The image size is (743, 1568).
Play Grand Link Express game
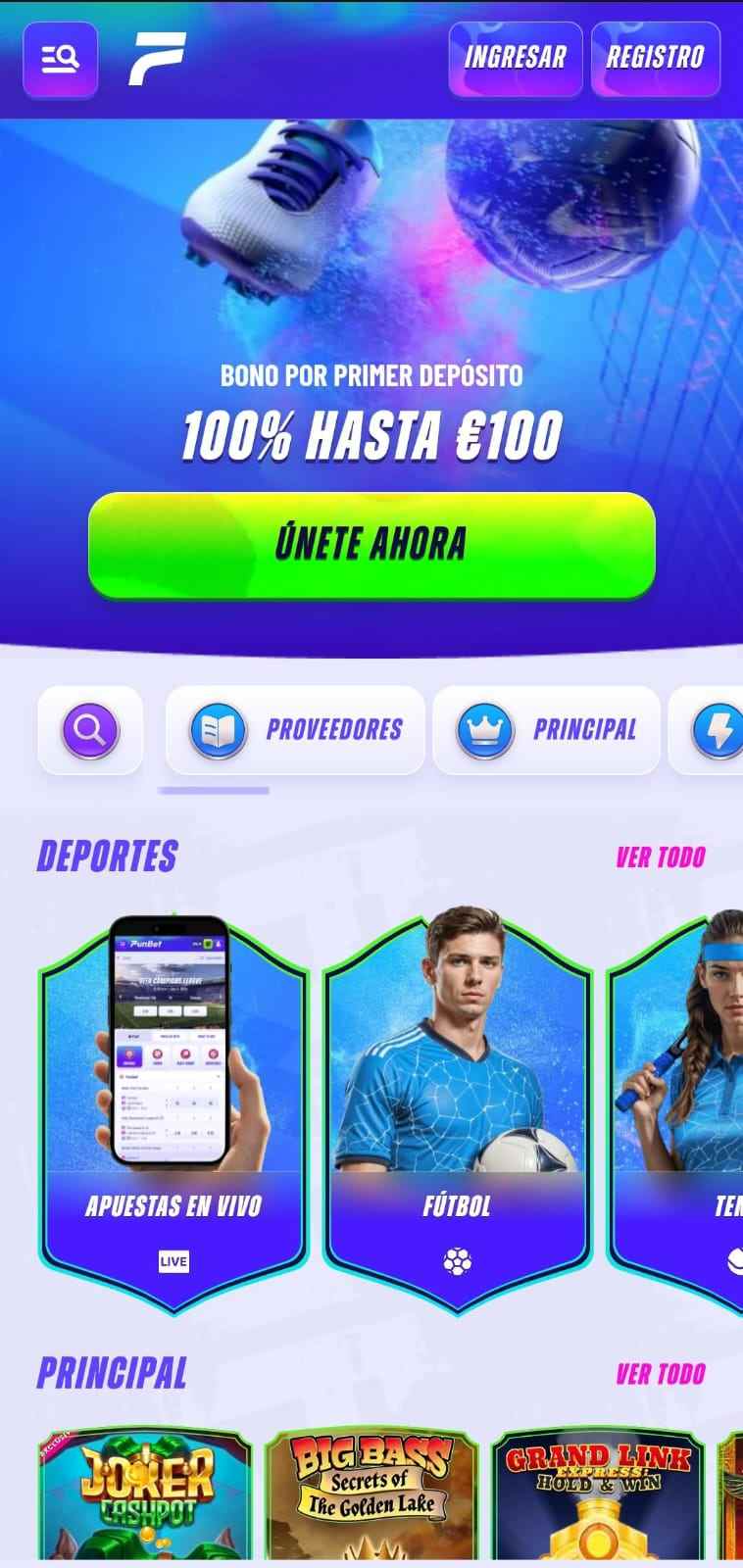[x=597, y=1494]
